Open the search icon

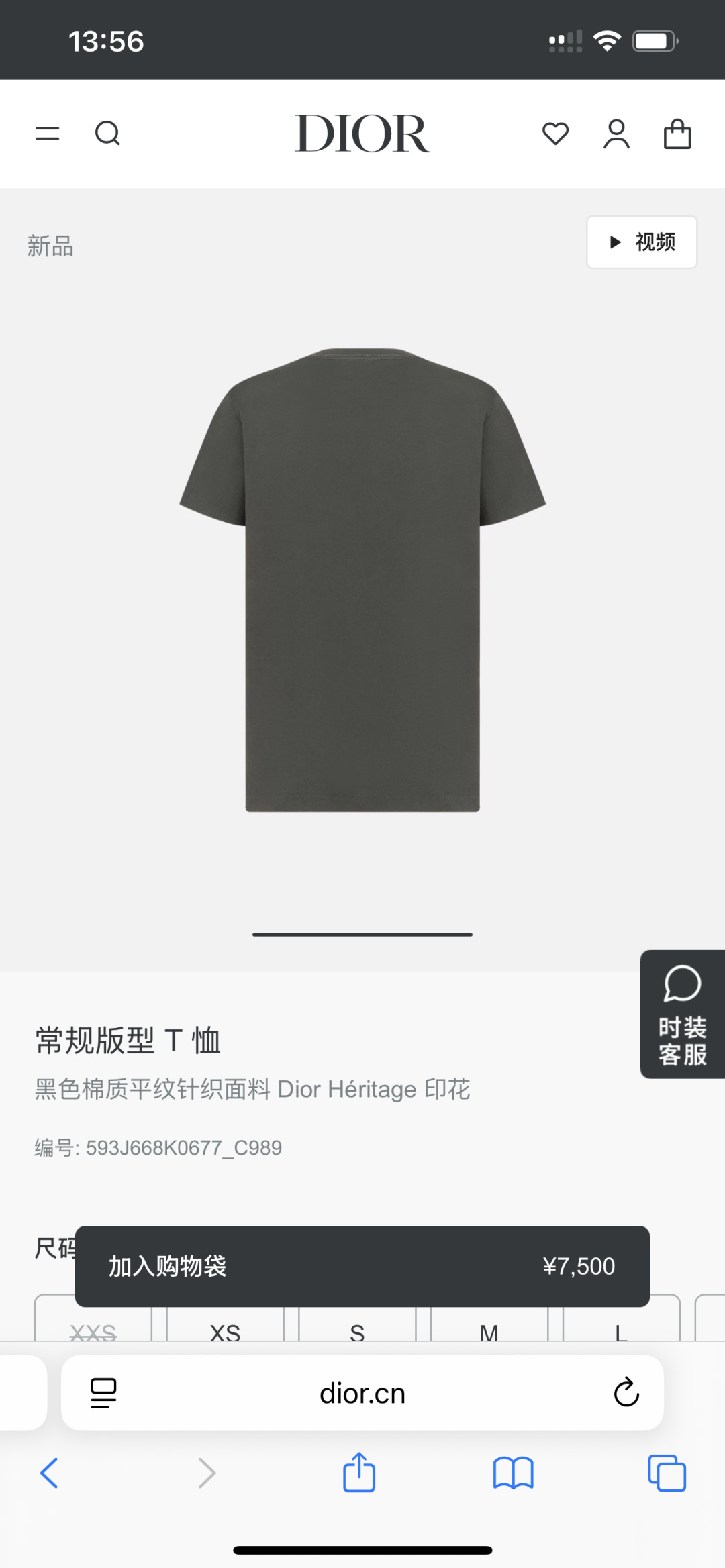pyautogui.click(x=107, y=134)
